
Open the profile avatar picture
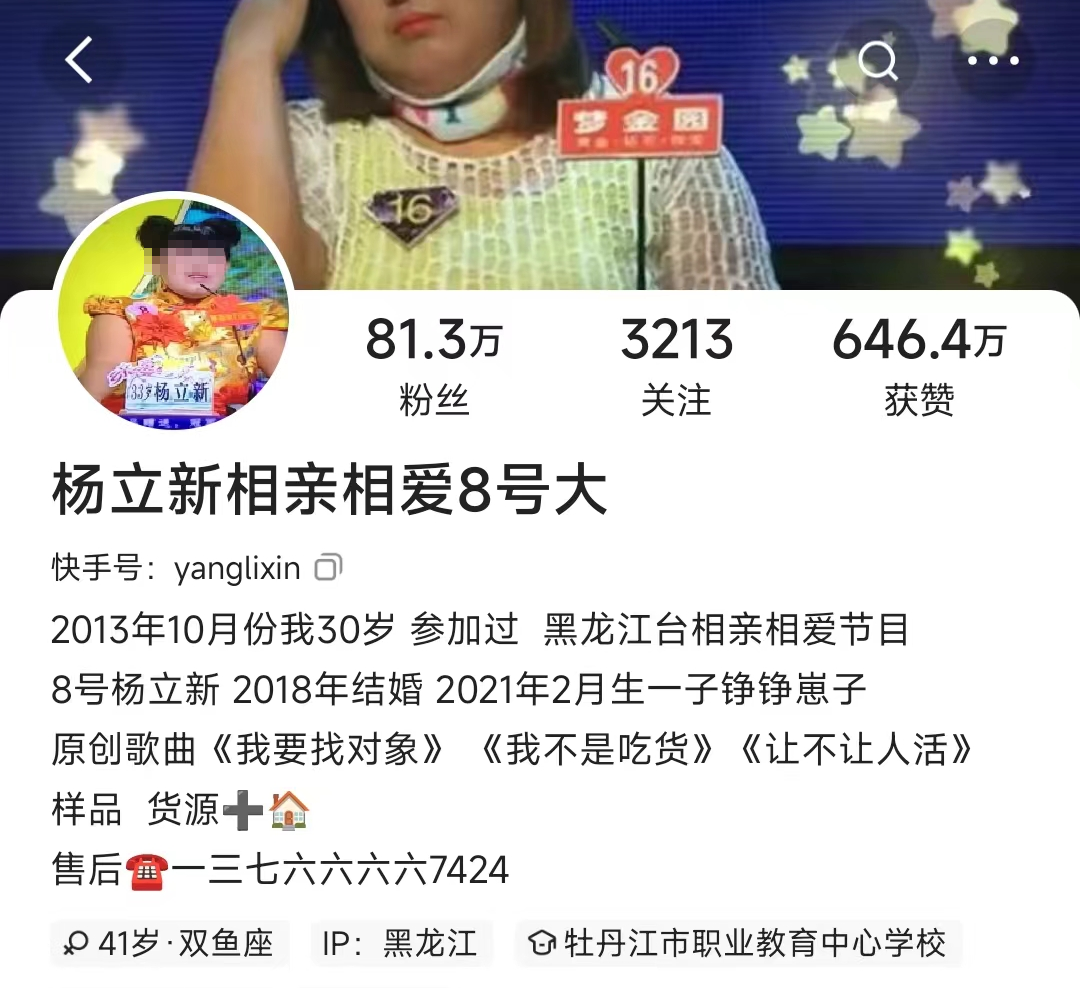[x=172, y=312]
